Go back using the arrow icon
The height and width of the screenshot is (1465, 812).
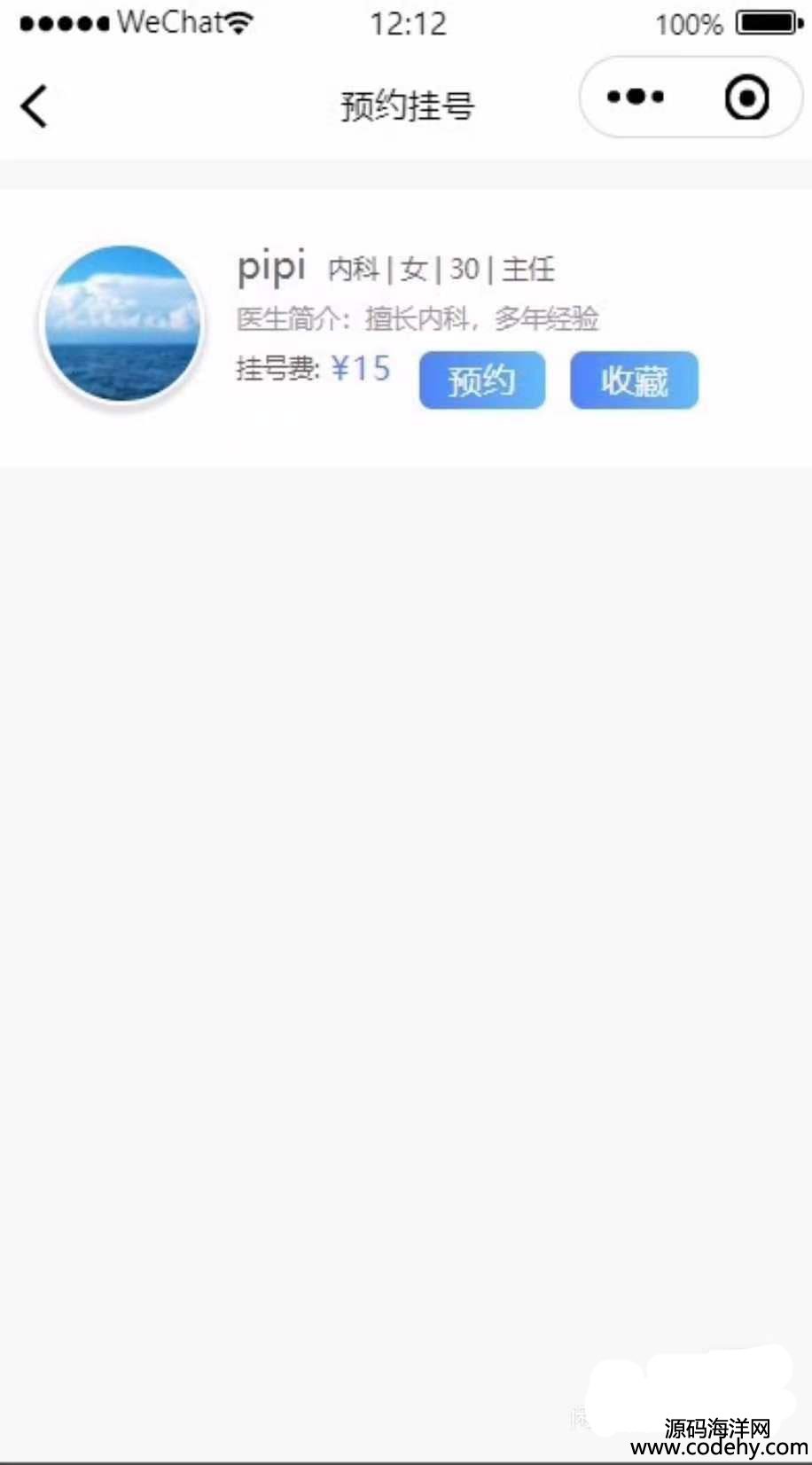[x=34, y=106]
